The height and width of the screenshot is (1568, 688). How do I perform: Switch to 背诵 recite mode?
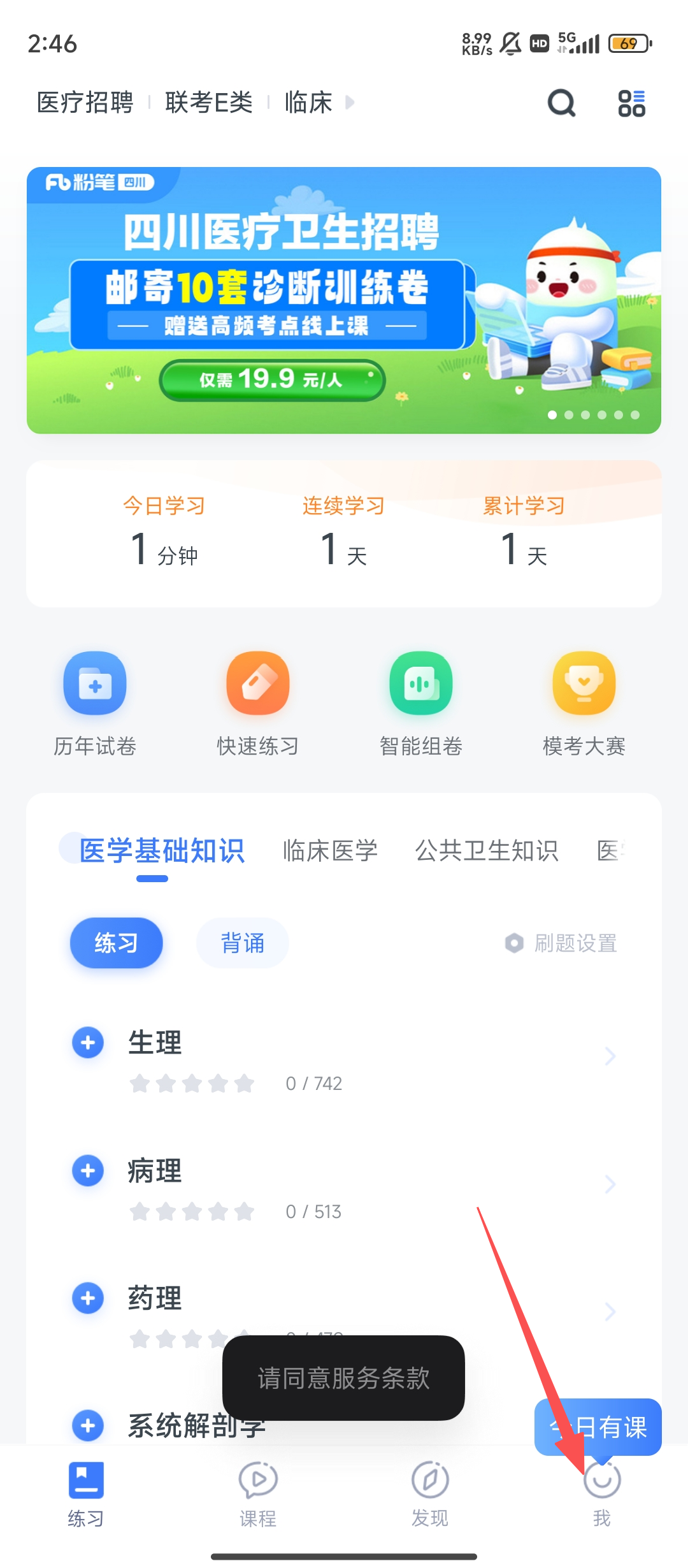coord(243,943)
